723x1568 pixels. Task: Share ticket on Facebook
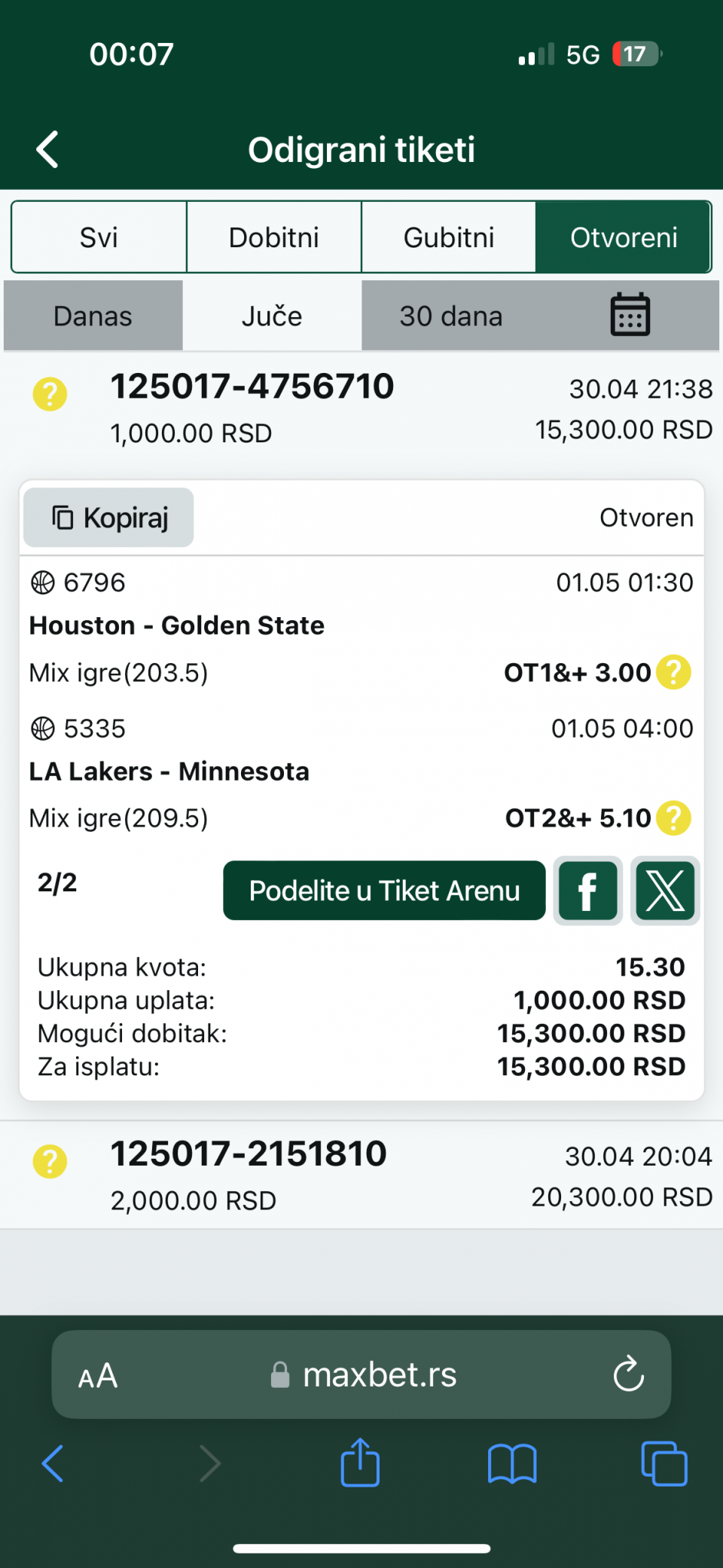[587, 891]
